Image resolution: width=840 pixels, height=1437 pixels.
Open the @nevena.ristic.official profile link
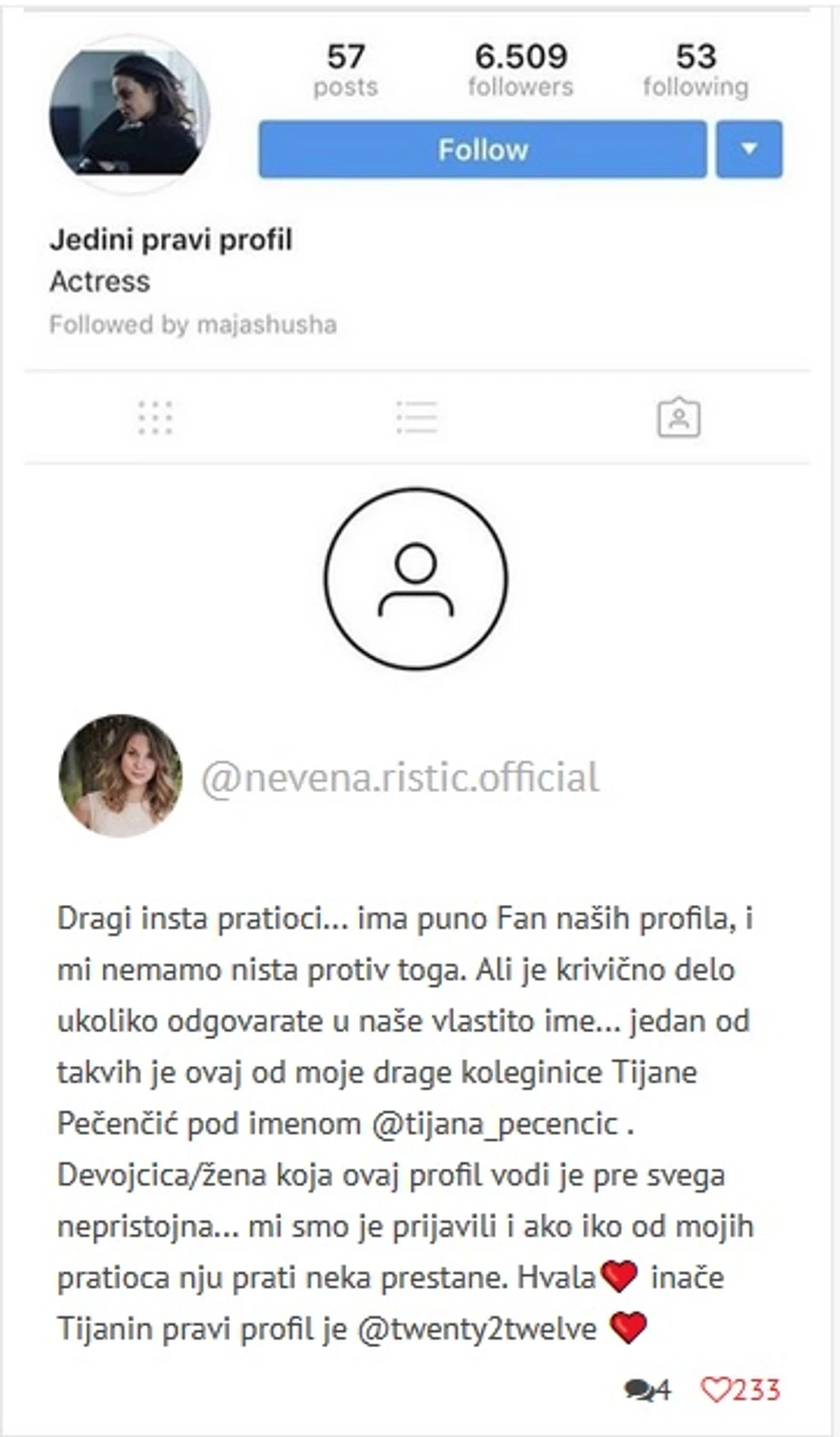[x=400, y=778]
